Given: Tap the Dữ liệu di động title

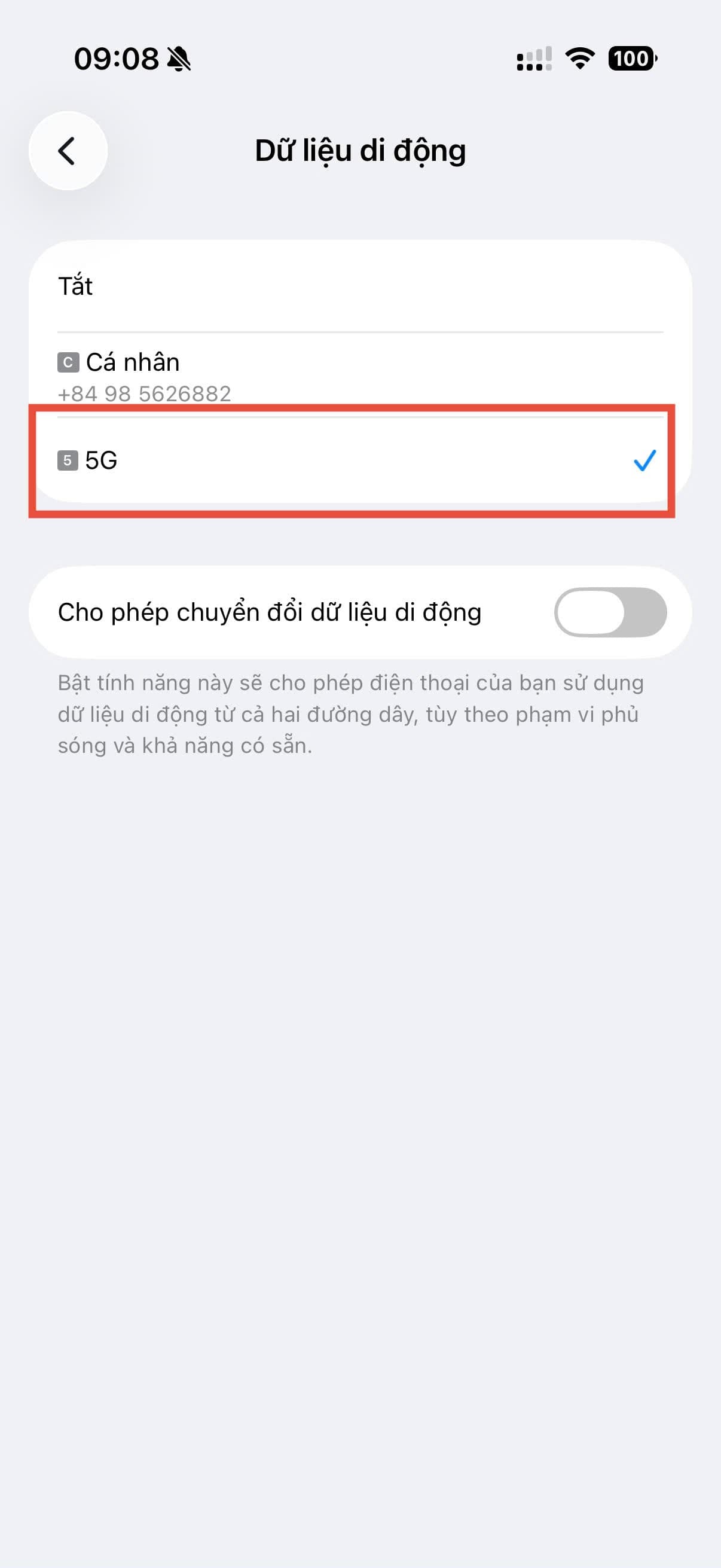Looking at the screenshot, I should [360, 150].
